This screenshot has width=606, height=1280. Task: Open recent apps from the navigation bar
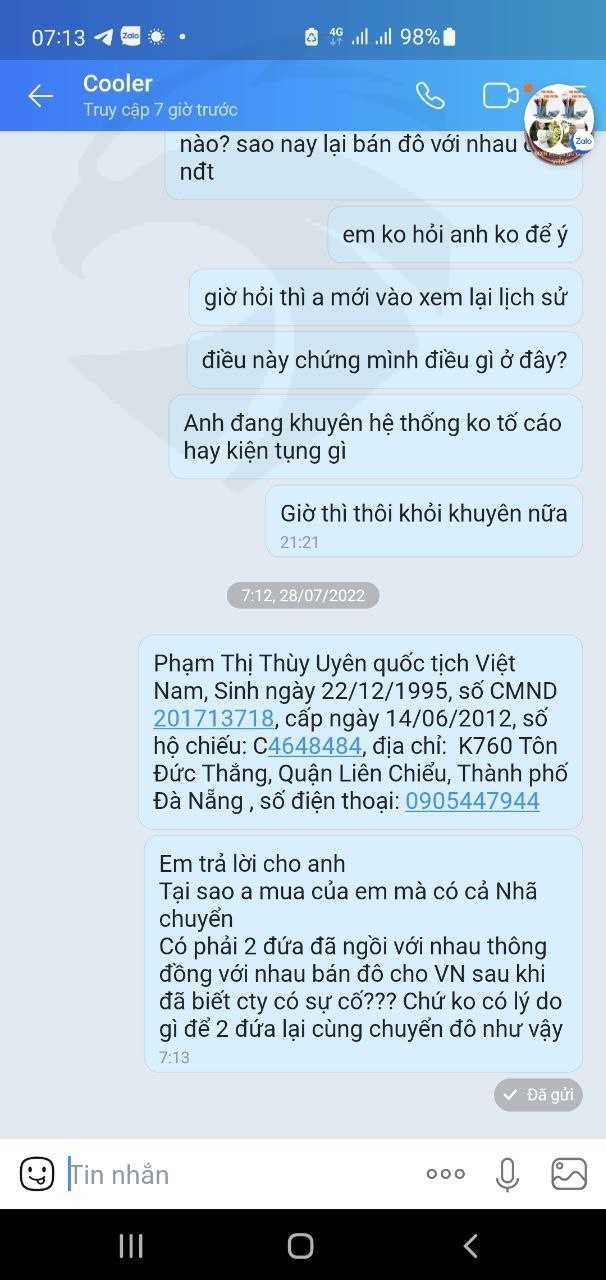(x=131, y=1245)
